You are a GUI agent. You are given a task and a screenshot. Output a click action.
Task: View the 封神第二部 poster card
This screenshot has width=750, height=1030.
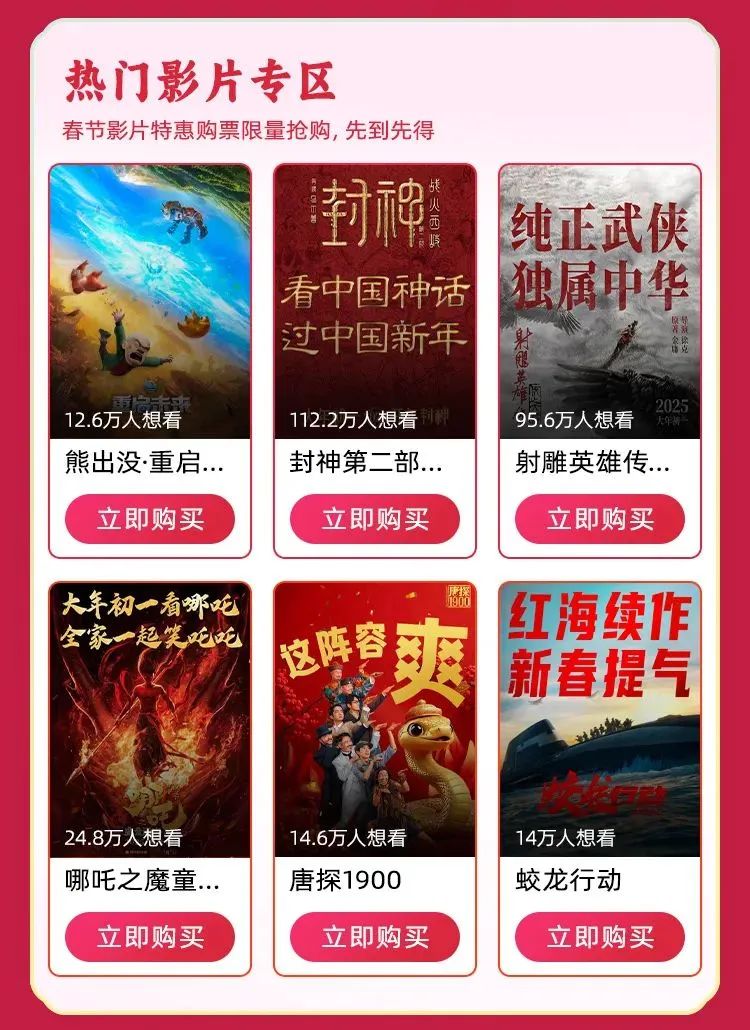[375, 300]
